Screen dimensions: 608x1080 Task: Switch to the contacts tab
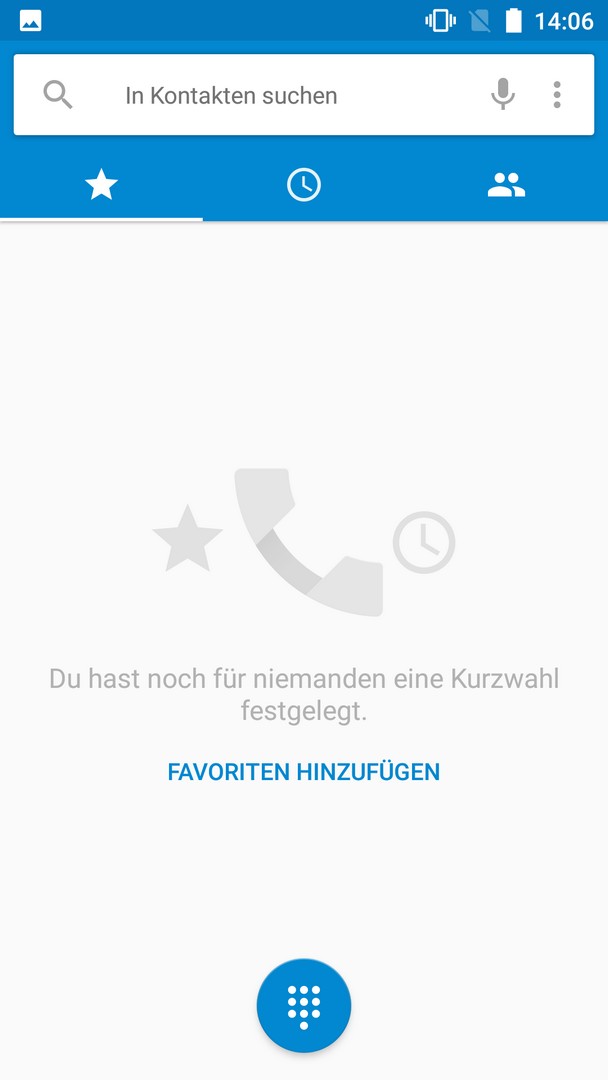506,185
